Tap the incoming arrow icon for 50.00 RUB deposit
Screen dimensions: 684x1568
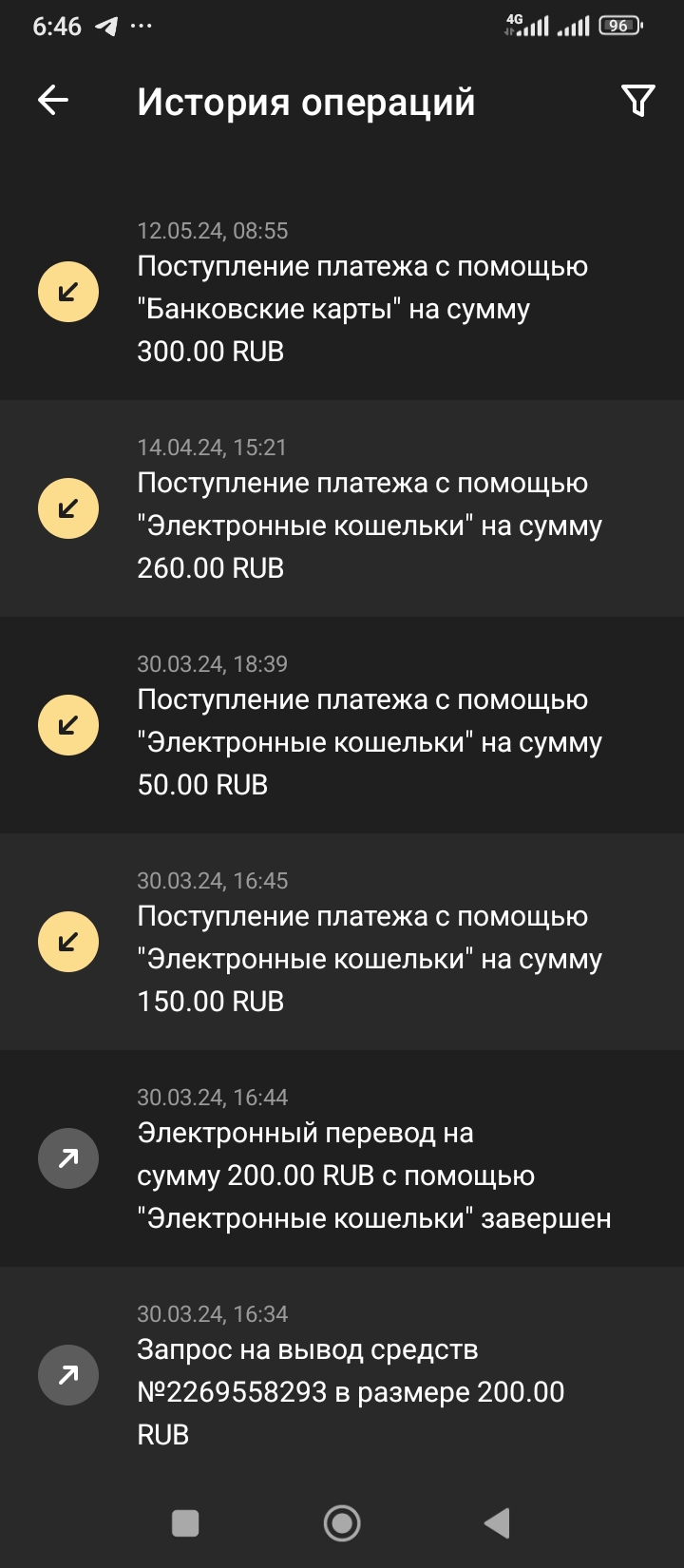pos(66,724)
